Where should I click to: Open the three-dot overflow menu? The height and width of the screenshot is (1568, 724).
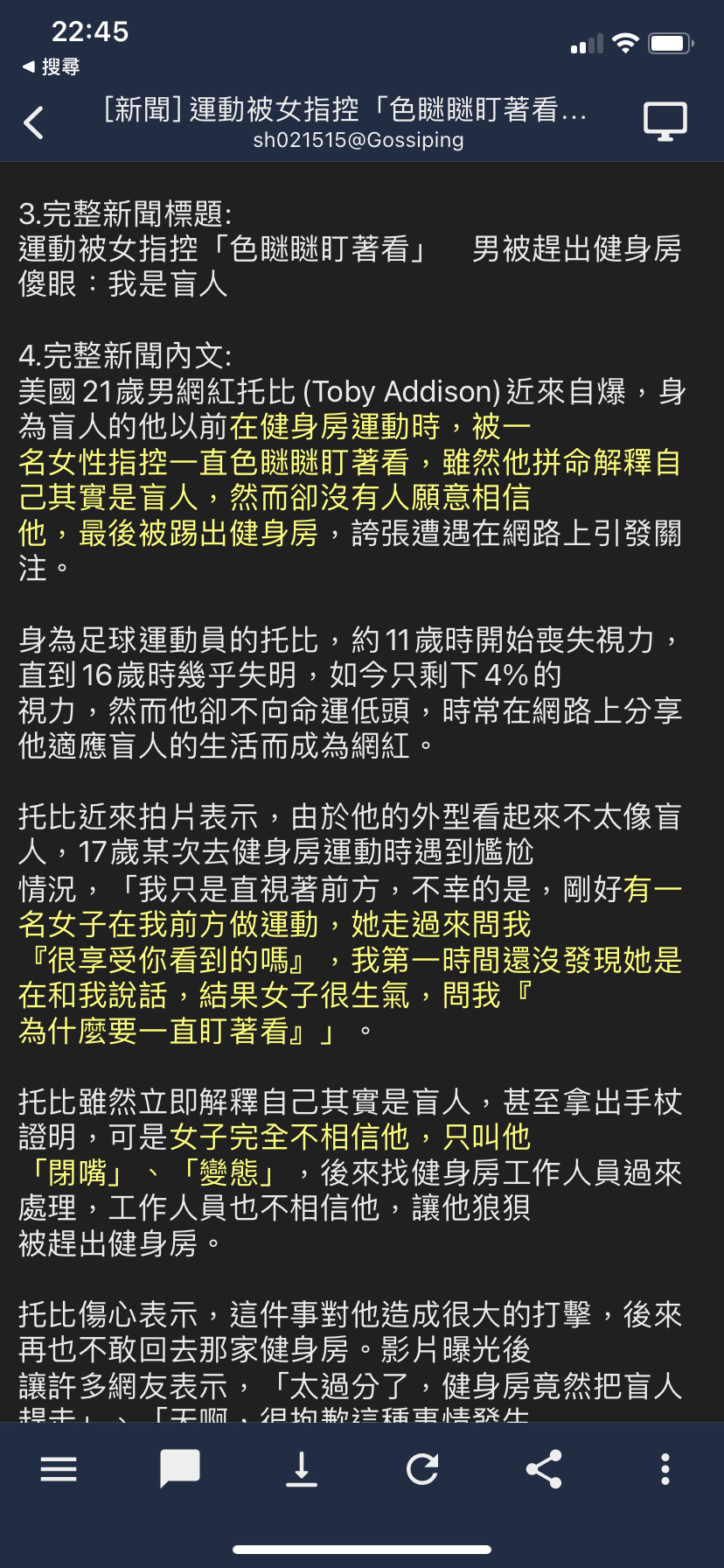coord(665,1469)
